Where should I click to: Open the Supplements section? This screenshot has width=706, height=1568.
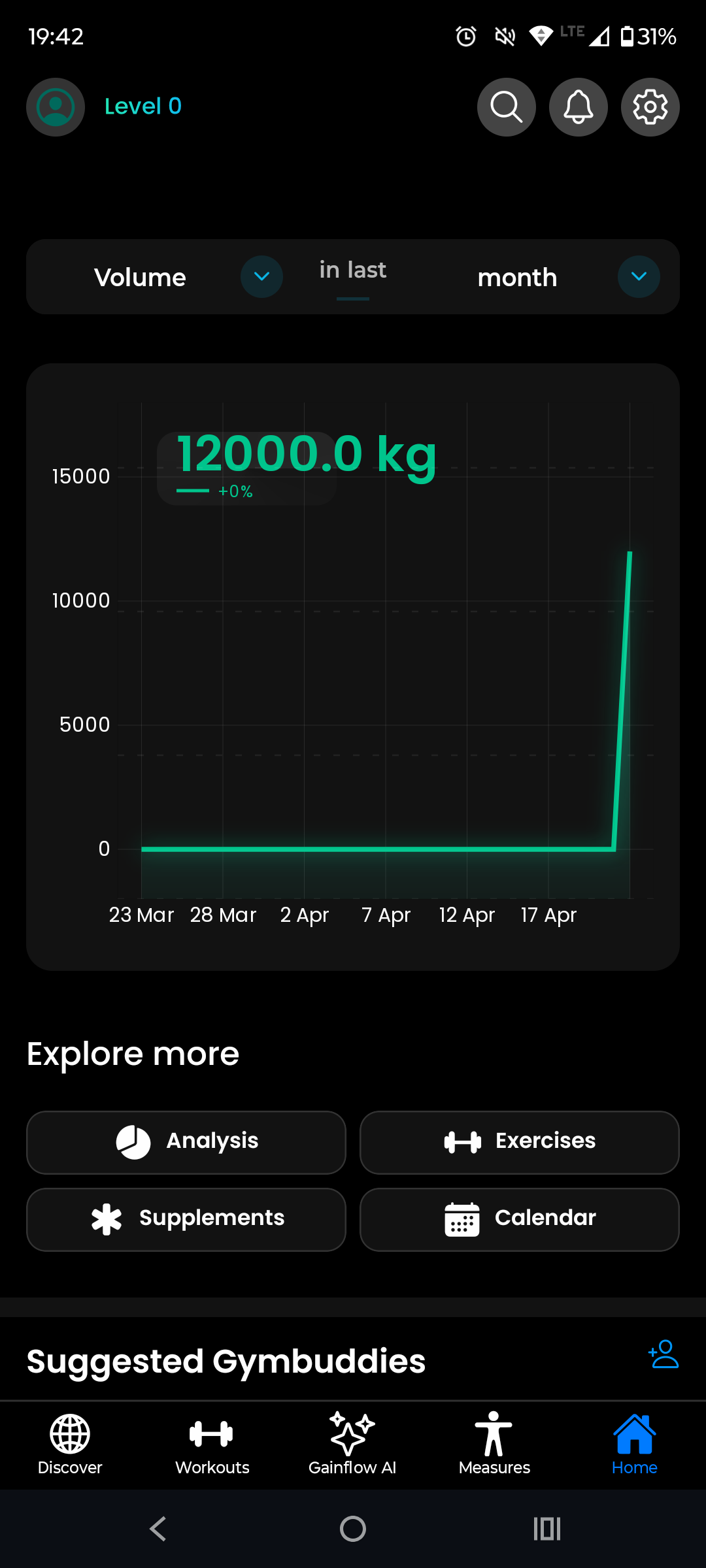[x=186, y=1219]
